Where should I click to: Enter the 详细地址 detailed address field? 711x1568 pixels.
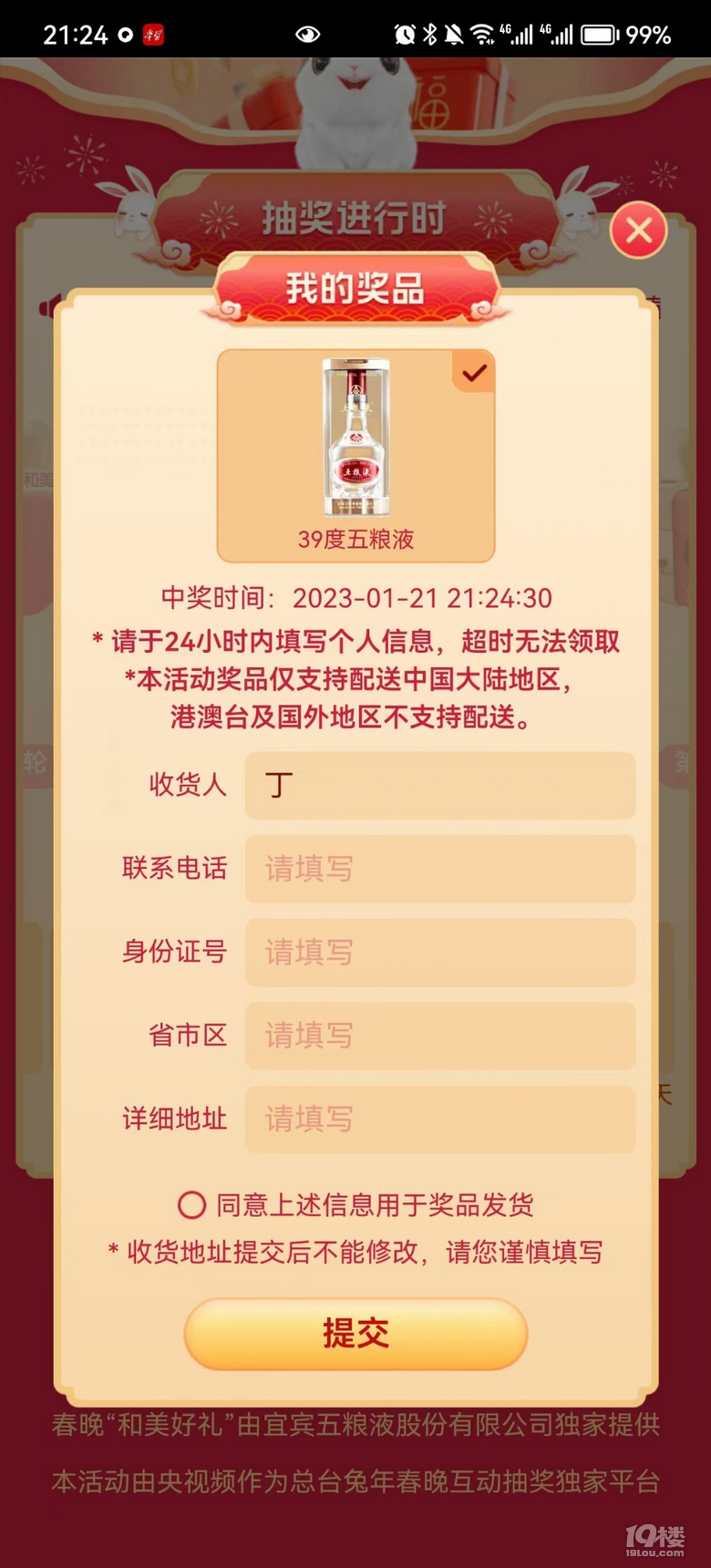pyautogui.click(x=439, y=1119)
